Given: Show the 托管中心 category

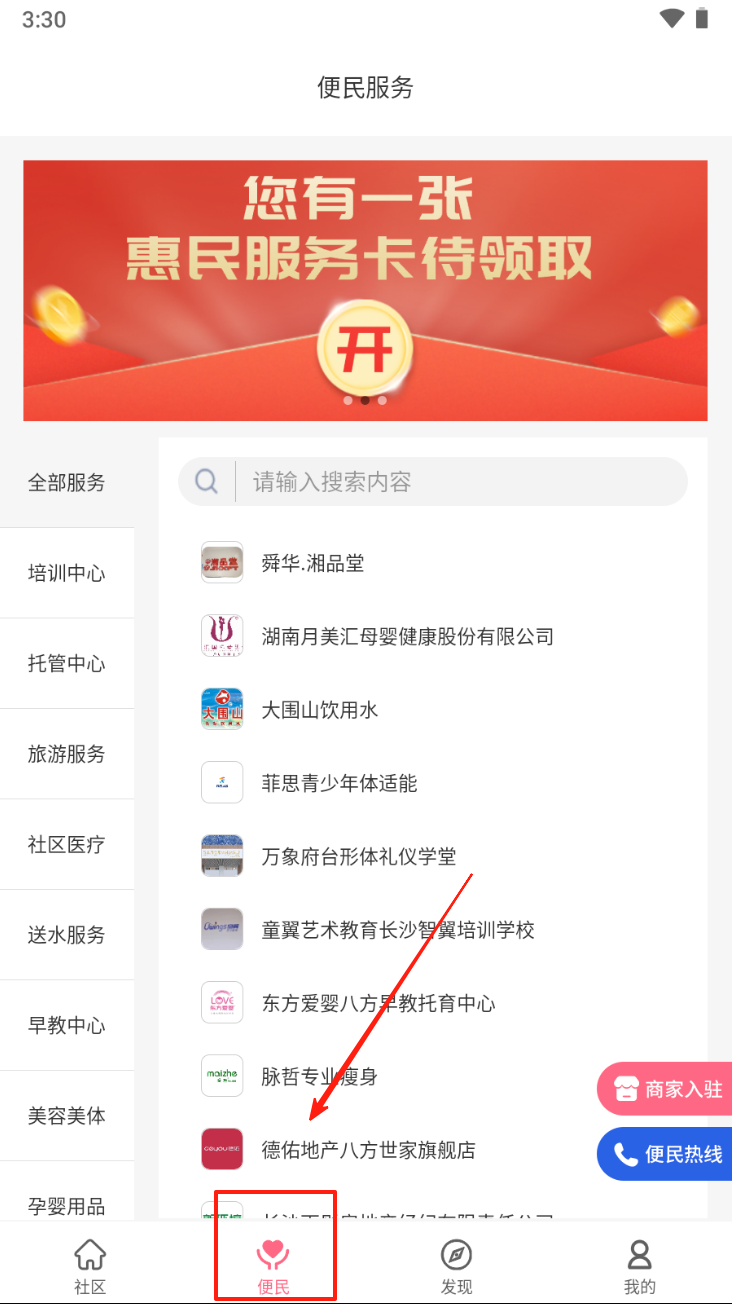Looking at the screenshot, I should [66, 664].
